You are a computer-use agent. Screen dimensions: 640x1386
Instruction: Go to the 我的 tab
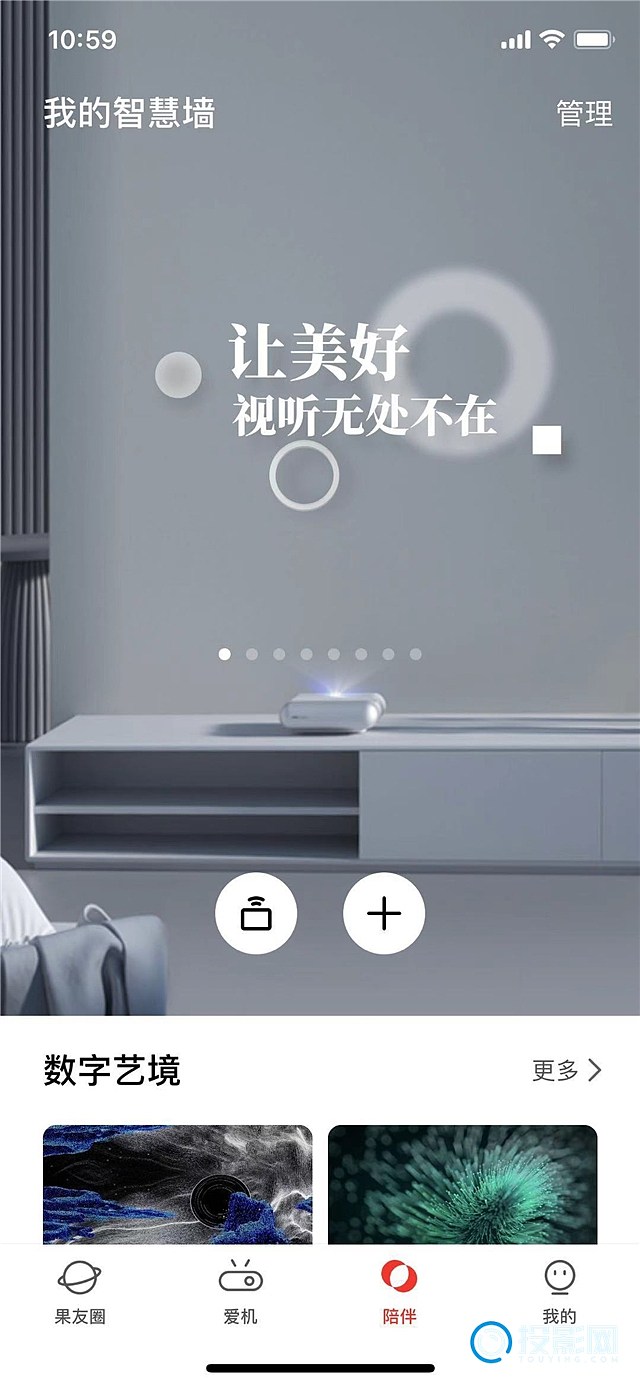click(x=559, y=1291)
